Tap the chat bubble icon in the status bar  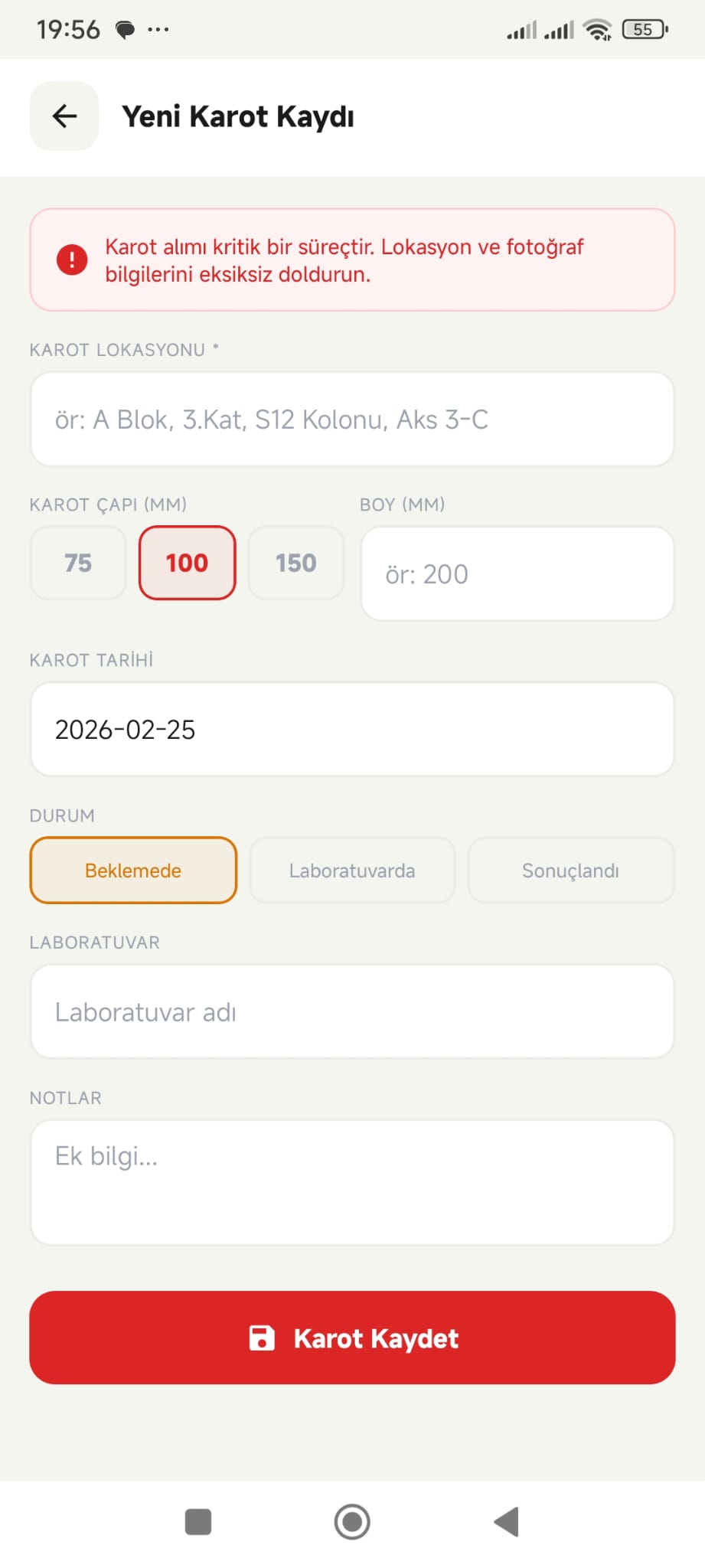pyautogui.click(x=124, y=29)
